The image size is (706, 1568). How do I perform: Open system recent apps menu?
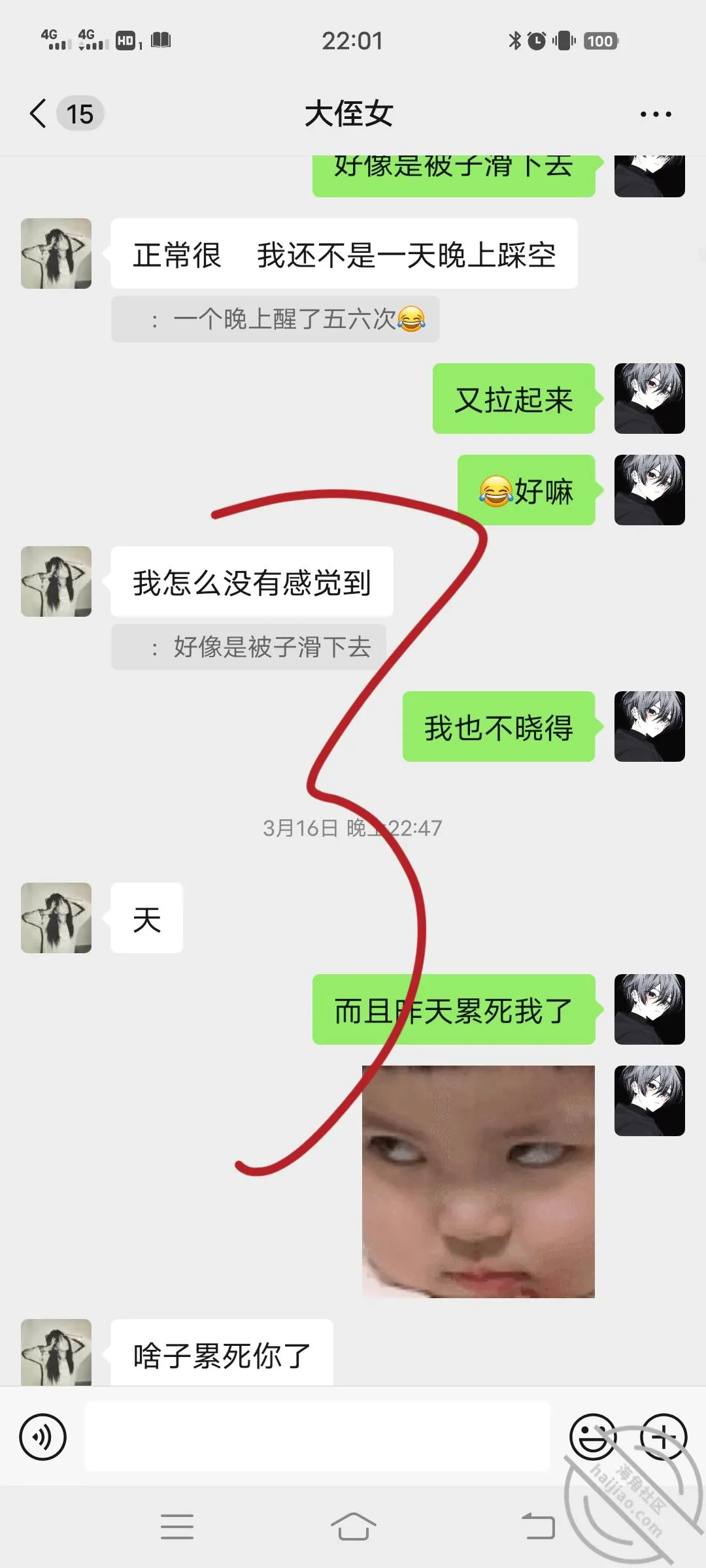coord(177,1527)
